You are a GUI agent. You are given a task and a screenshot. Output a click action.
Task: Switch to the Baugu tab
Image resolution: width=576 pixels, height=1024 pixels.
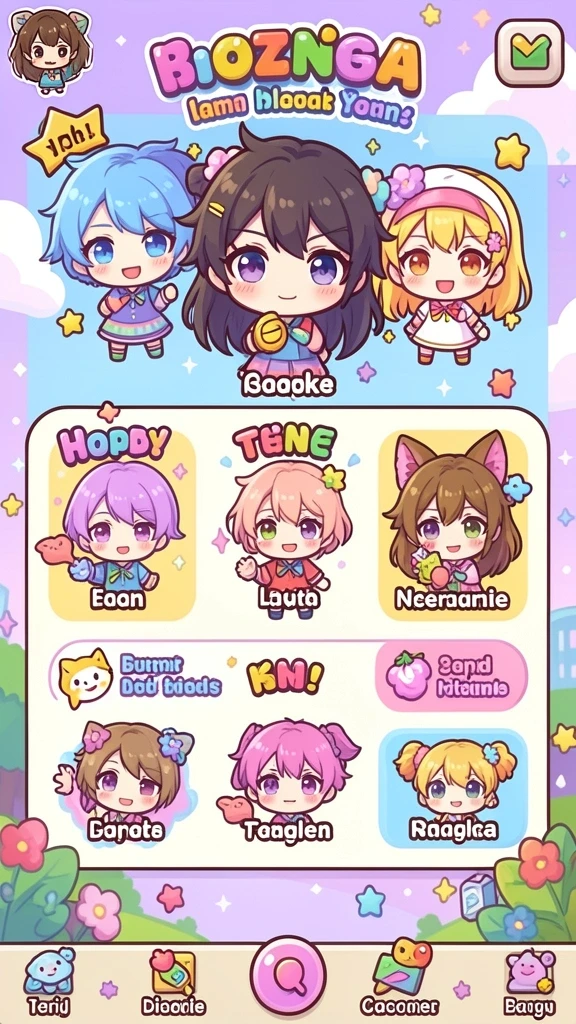(x=530, y=981)
